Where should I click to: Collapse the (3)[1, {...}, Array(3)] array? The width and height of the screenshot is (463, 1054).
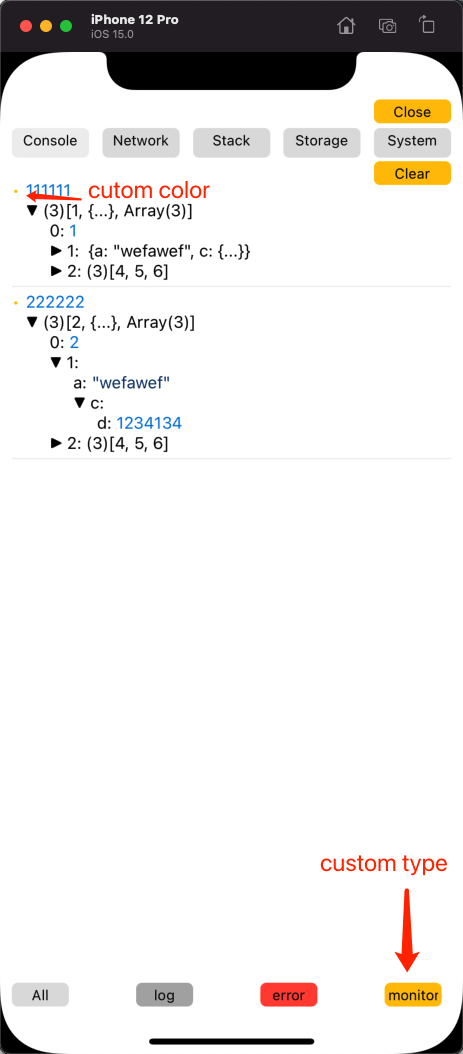point(32,212)
